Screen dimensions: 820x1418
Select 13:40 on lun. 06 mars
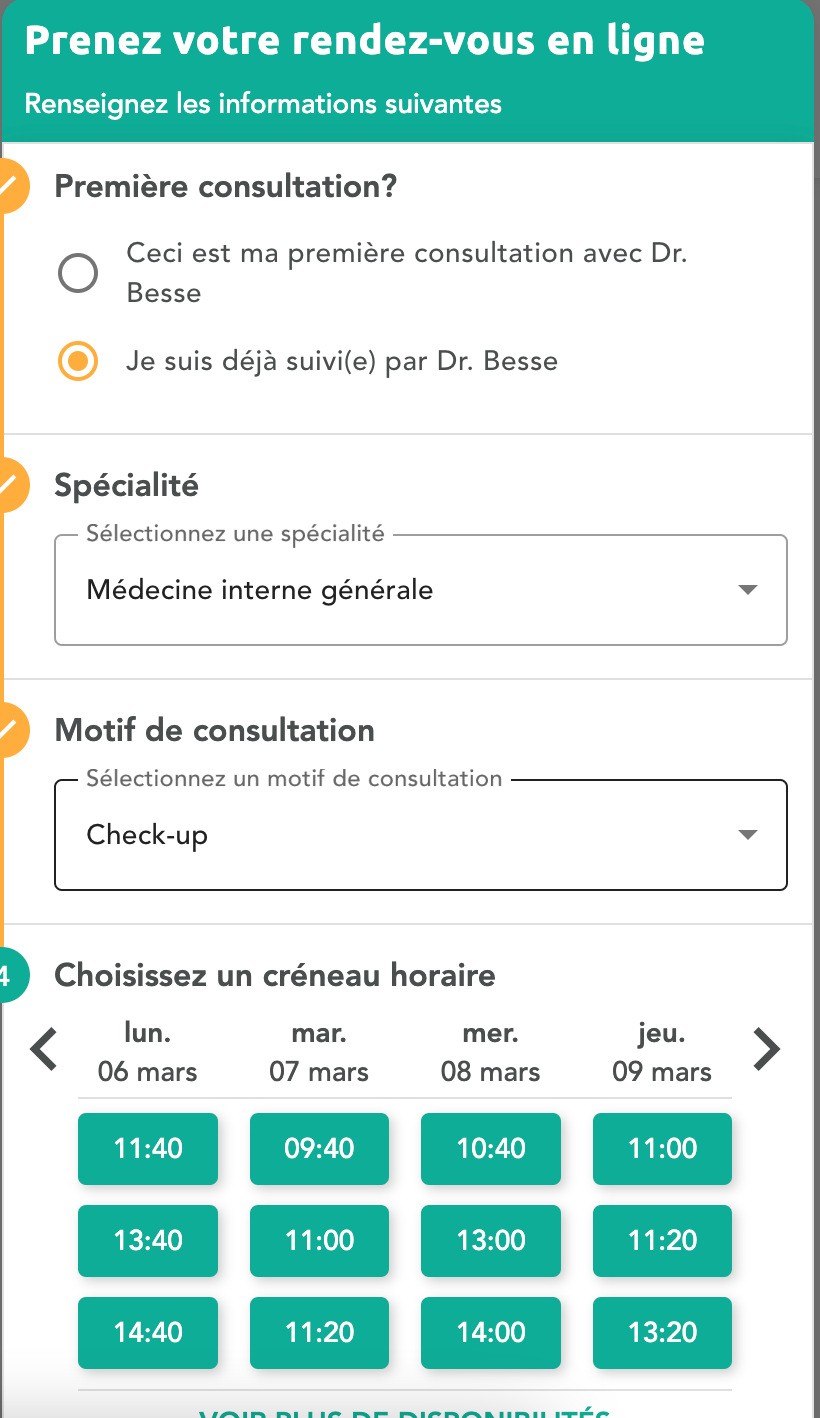tap(148, 1240)
